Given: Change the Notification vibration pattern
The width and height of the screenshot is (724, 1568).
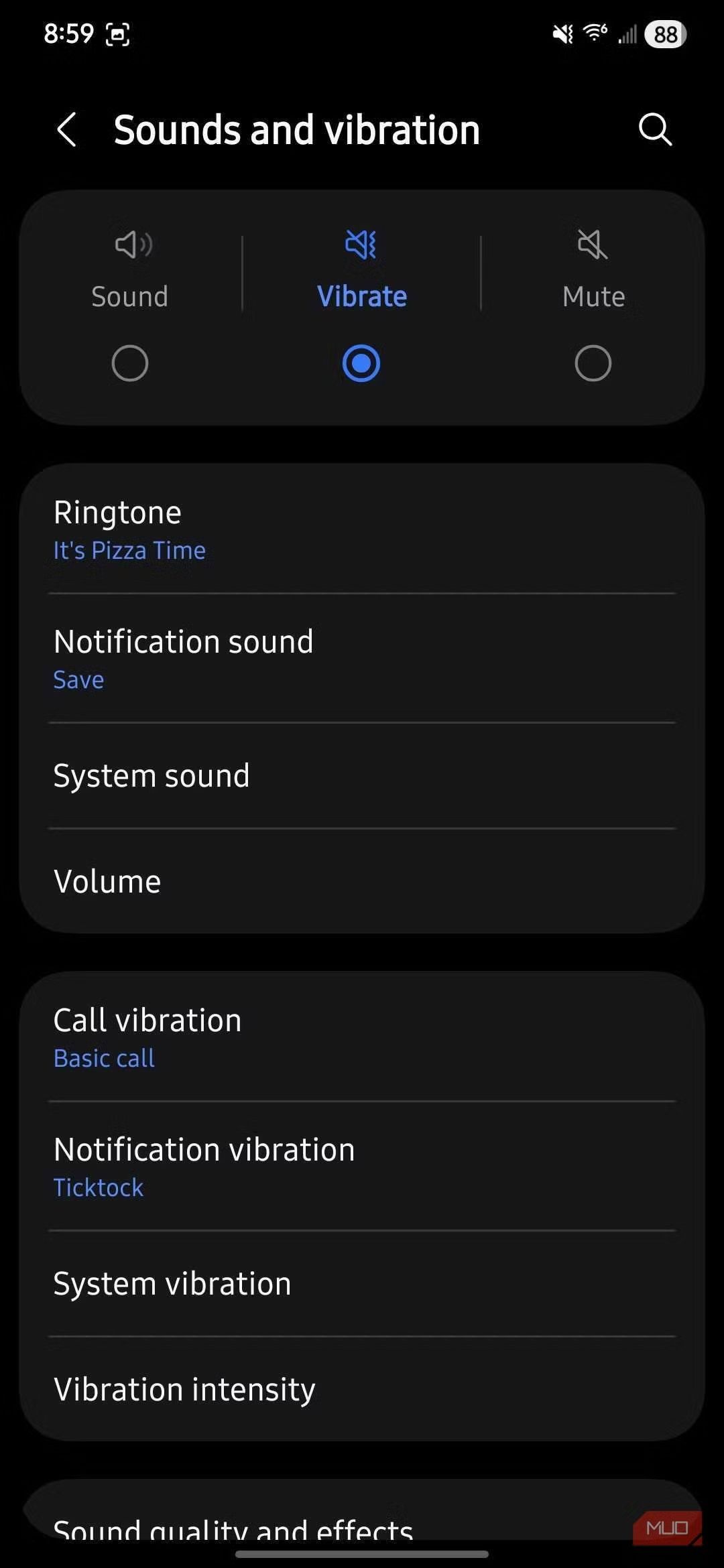Looking at the screenshot, I should [x=362, y=1167].
